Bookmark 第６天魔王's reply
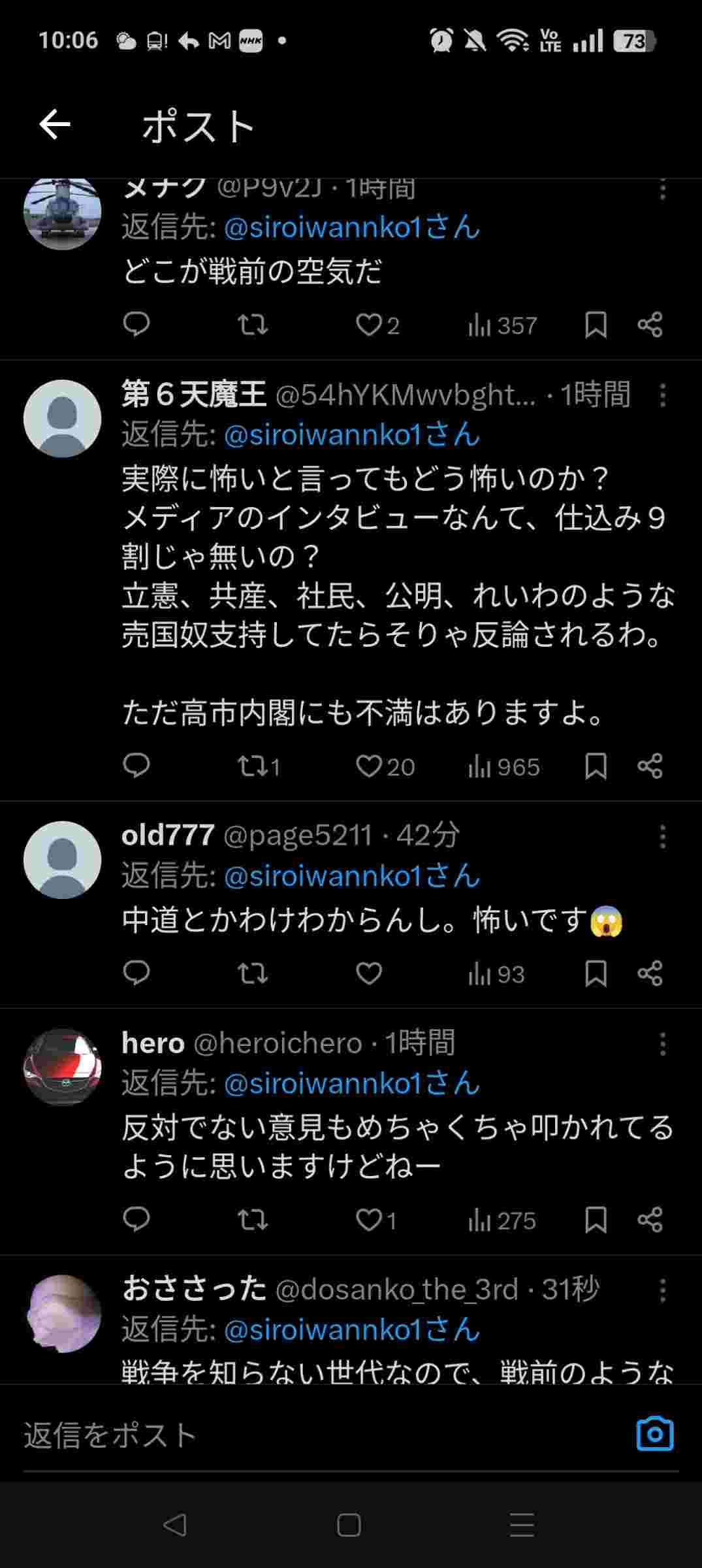Screen dimensions: 702x1568 click(595, 766)
